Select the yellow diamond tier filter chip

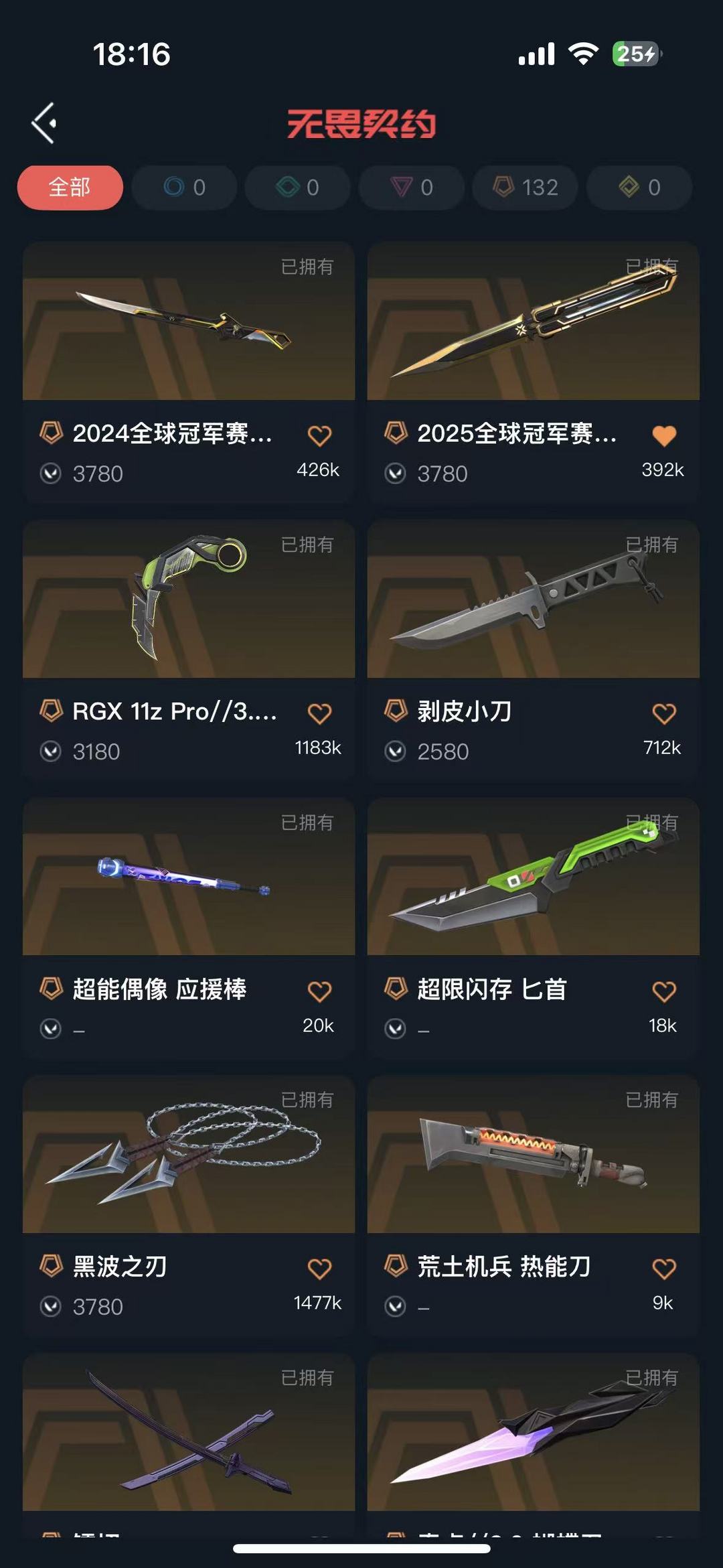click(x=639, y=188)
